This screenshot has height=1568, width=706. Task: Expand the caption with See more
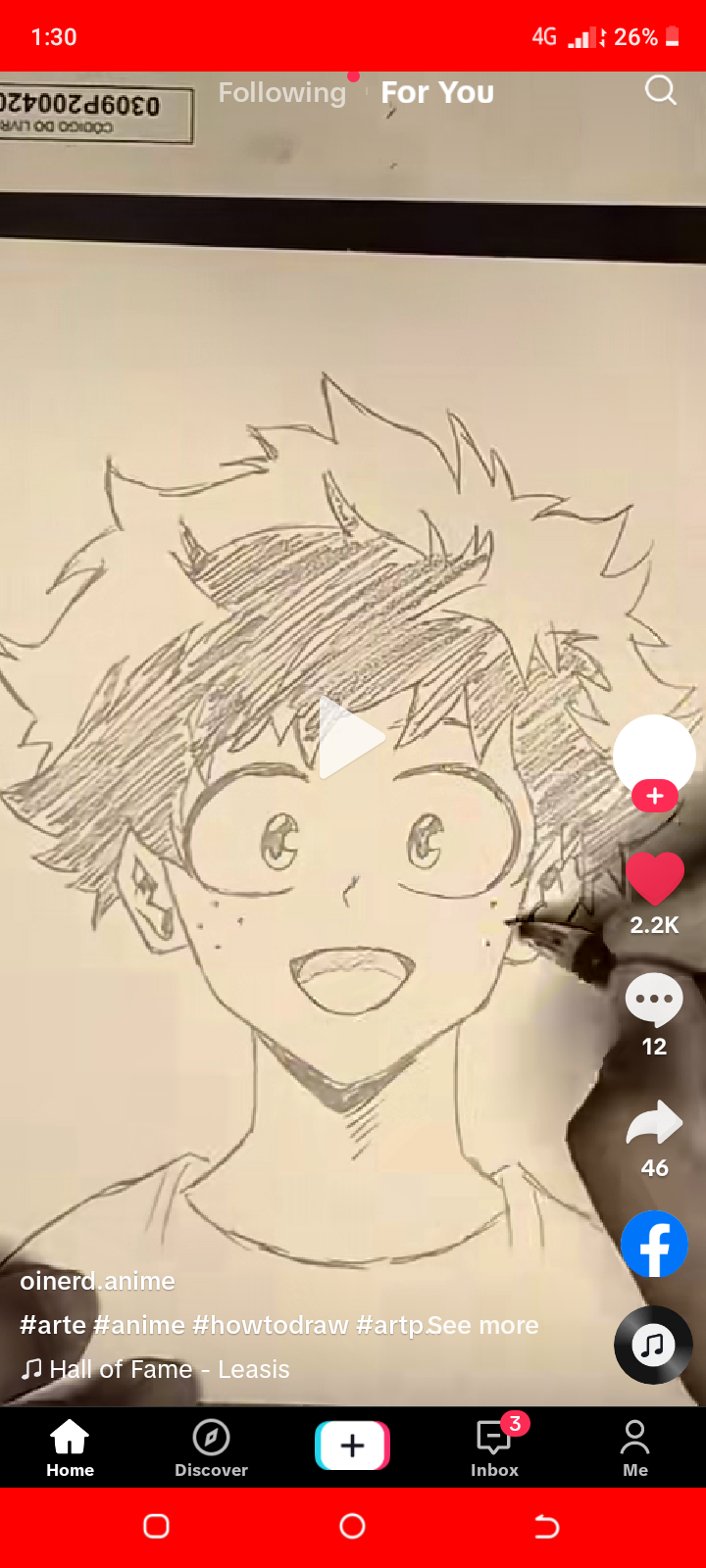click(x=483, y=1325)
